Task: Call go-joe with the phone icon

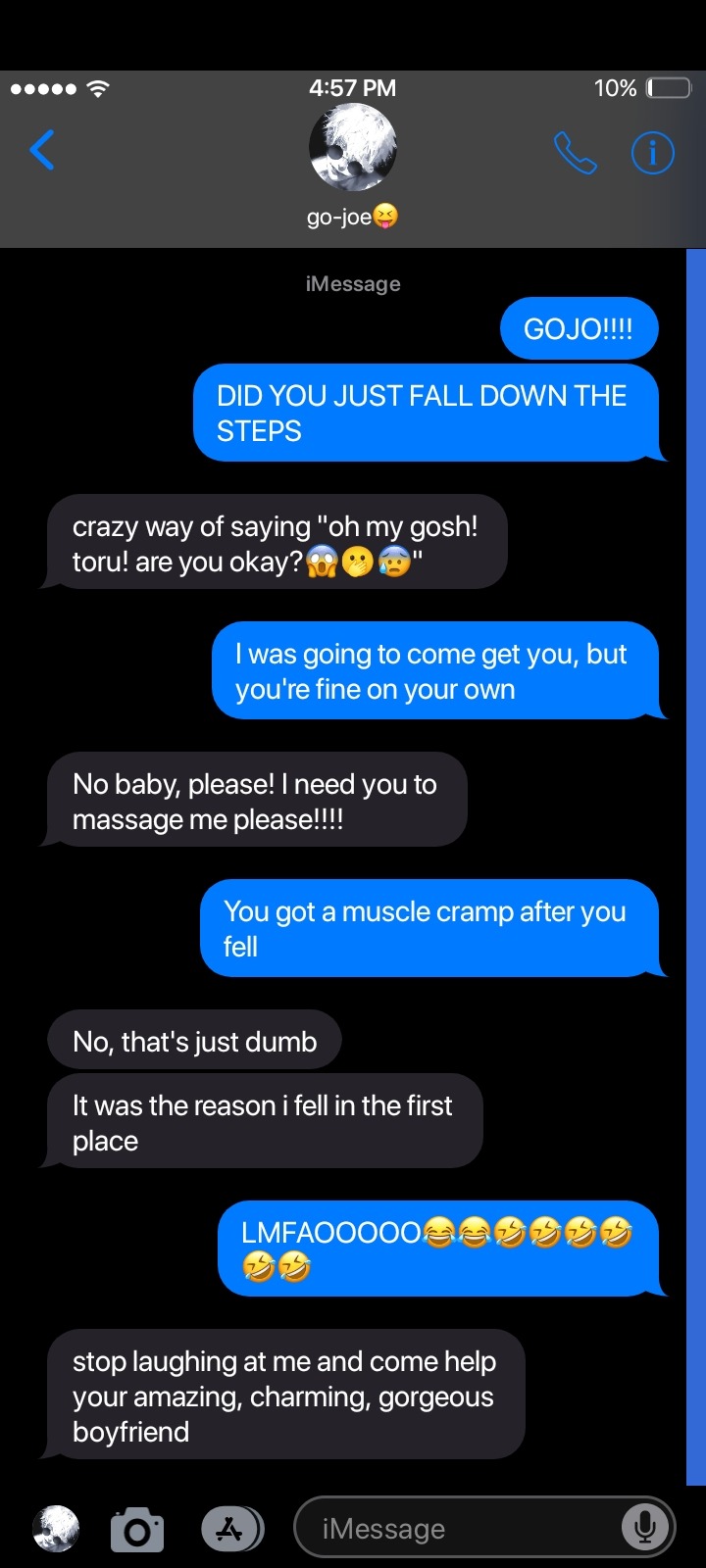Action: (575, 153)
